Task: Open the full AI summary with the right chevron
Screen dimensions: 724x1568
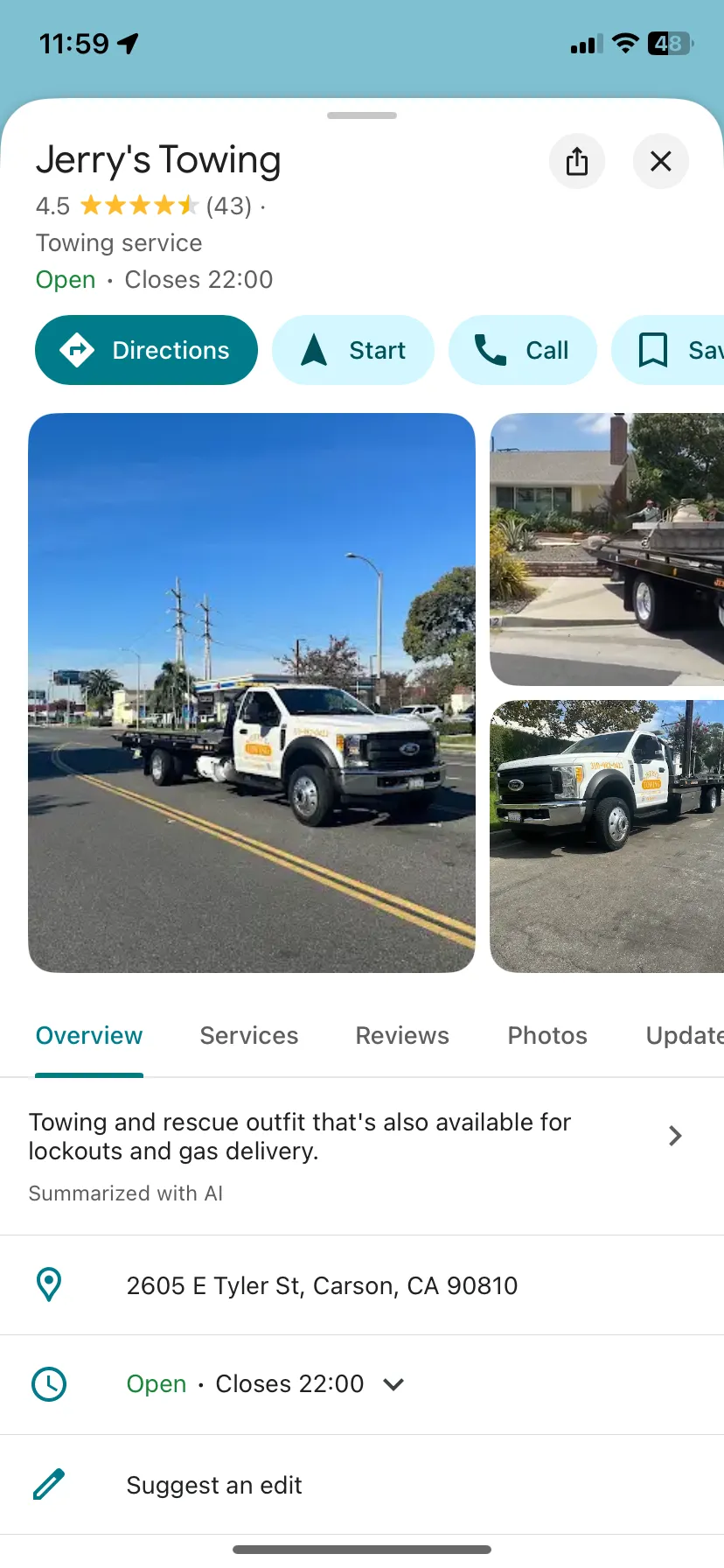Action: tap(674, 1135)
